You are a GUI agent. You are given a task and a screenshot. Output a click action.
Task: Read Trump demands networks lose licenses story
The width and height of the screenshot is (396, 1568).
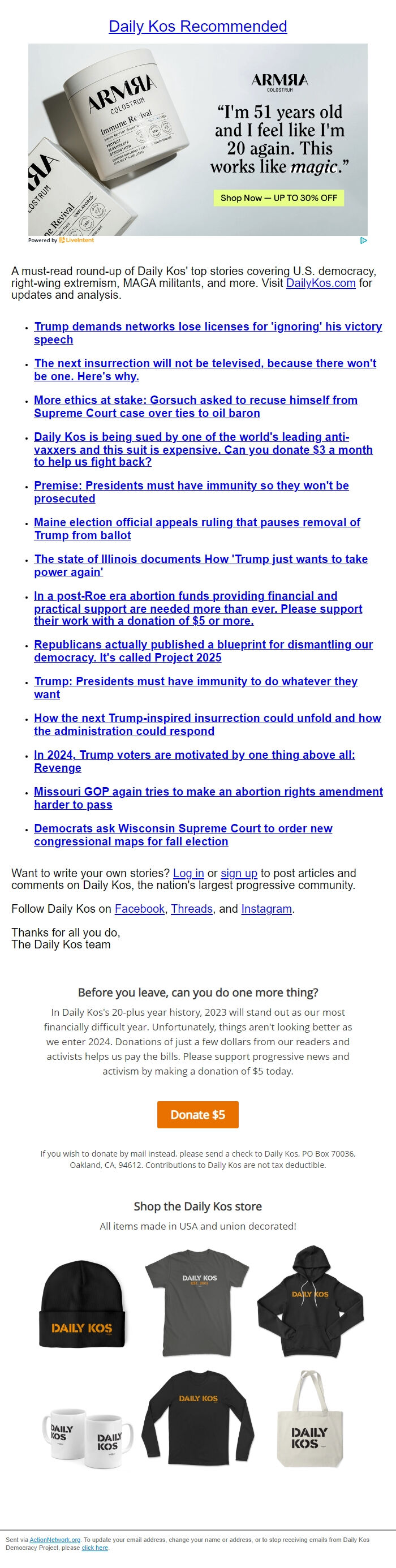coord(208,327)
